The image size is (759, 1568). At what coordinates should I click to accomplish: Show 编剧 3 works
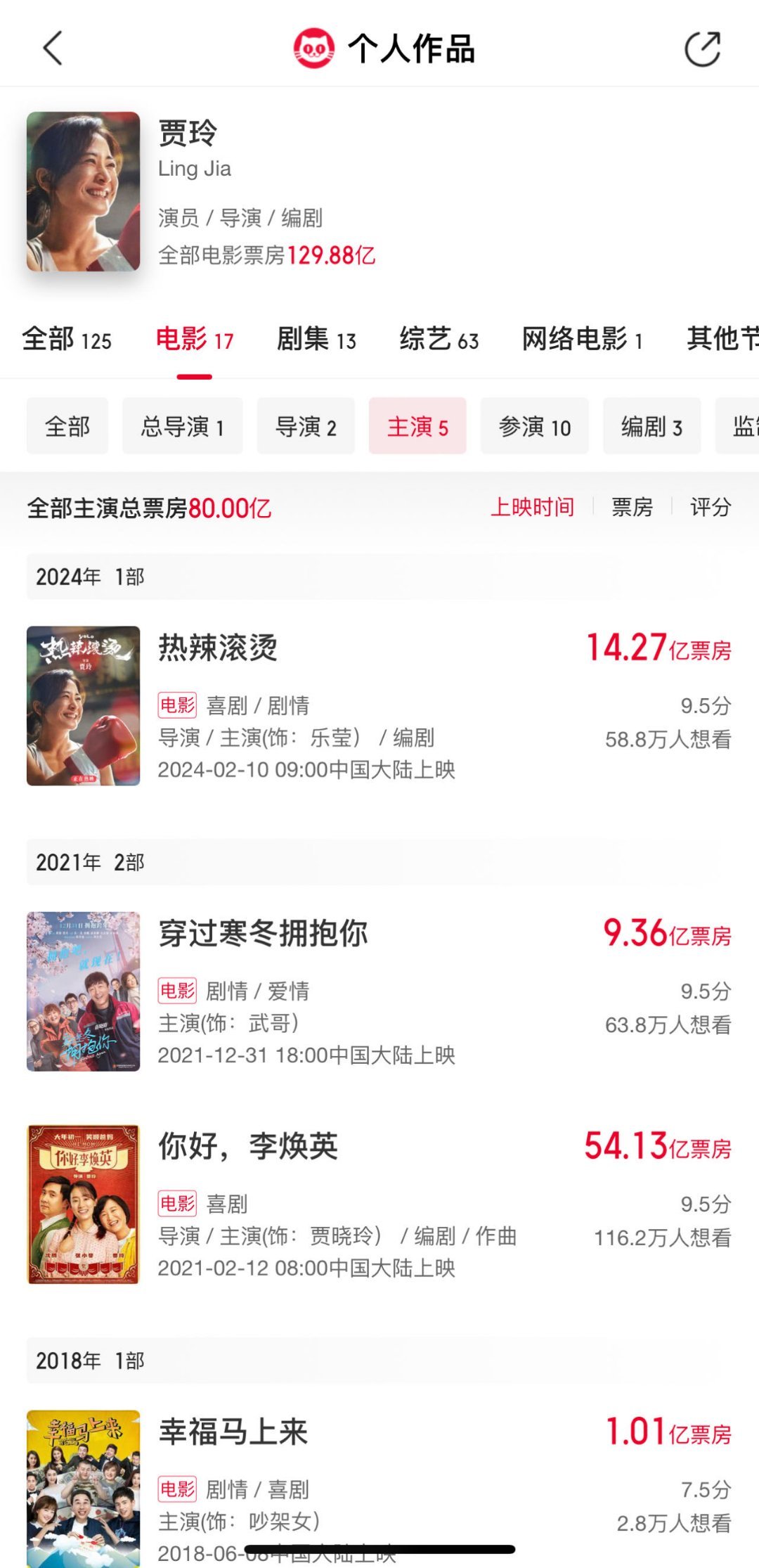click(651, 426)
